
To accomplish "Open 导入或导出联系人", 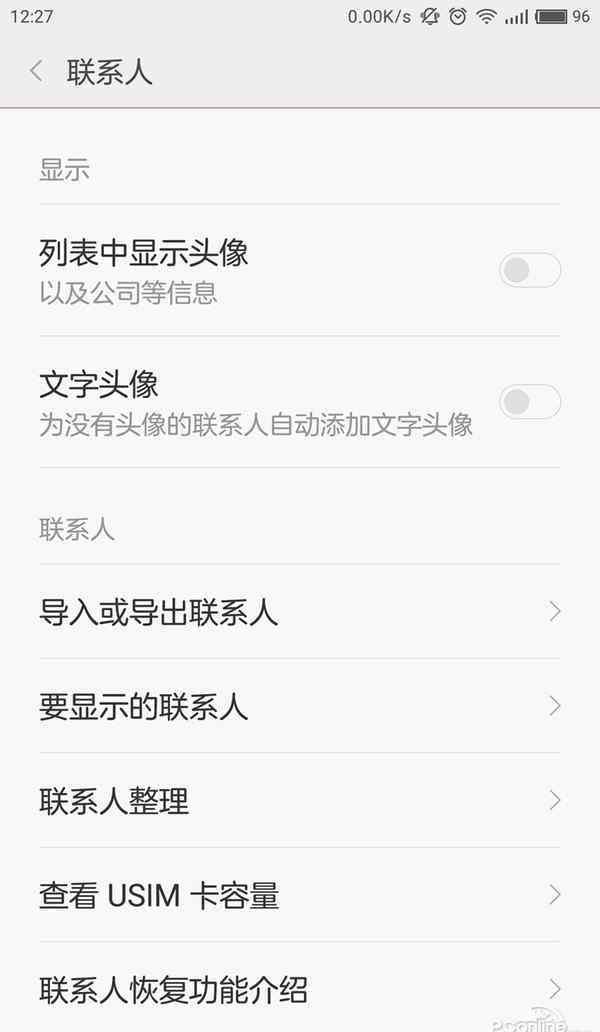I will coord(300,612).
